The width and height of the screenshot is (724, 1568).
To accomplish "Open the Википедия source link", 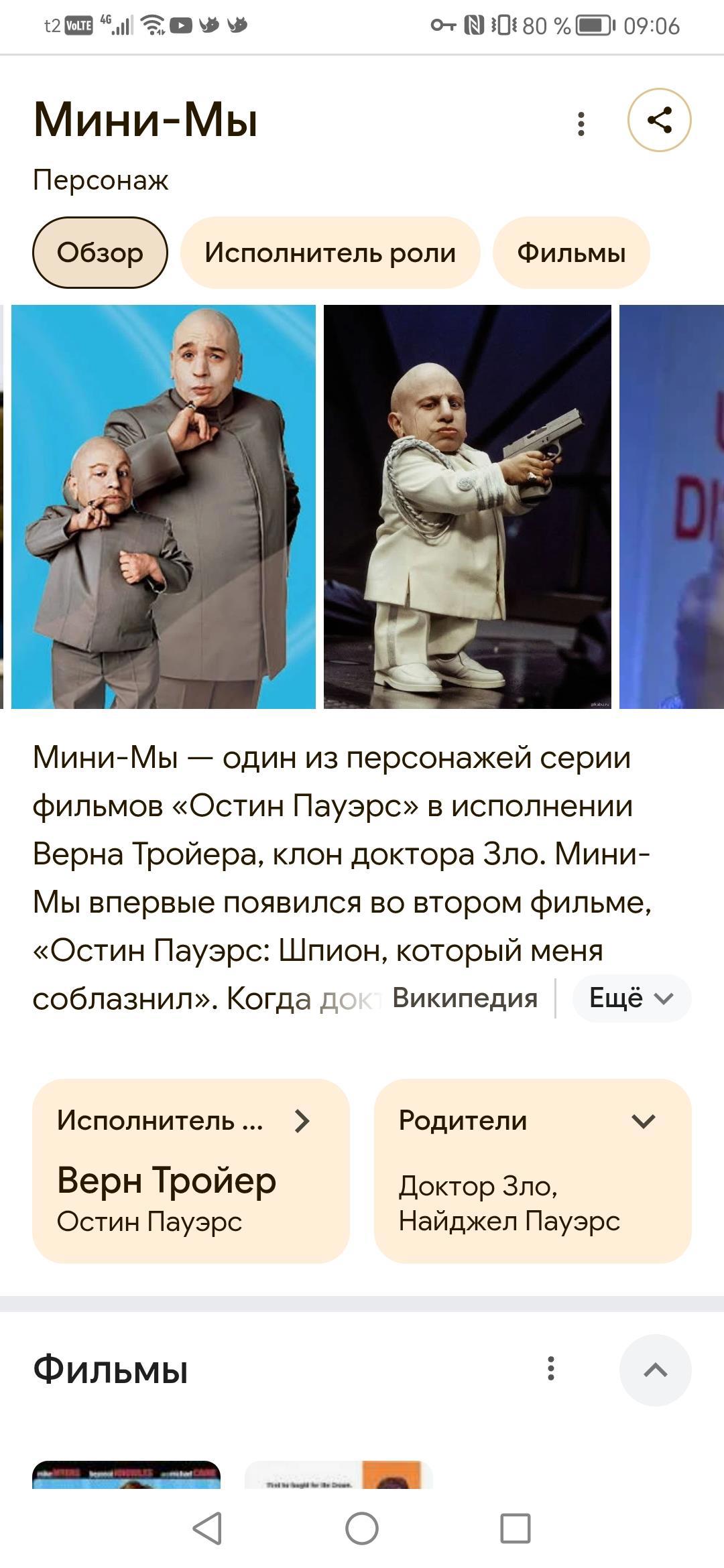I will coord(465,998).
